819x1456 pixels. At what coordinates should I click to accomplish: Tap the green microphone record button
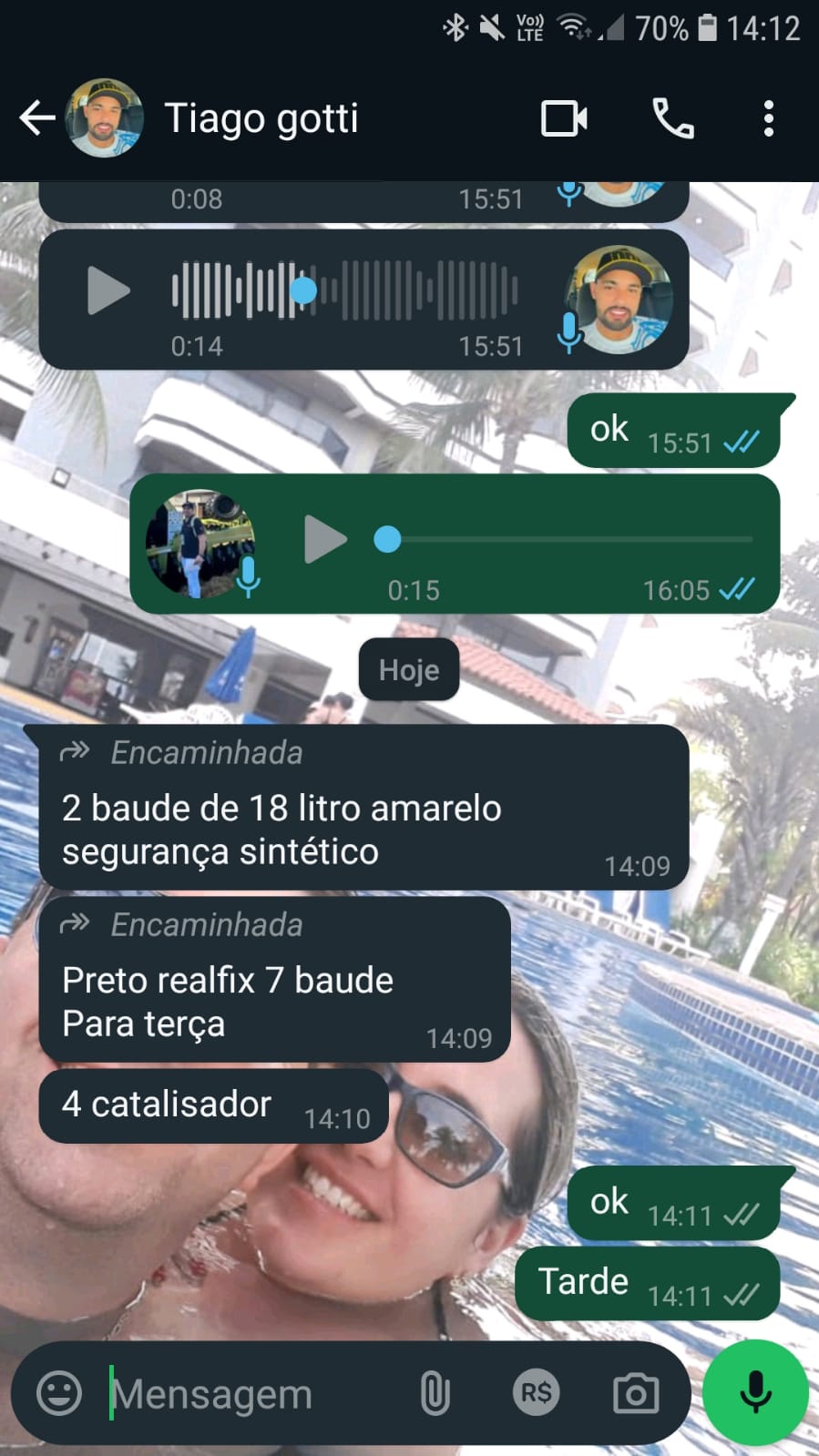click(755, 1393)
